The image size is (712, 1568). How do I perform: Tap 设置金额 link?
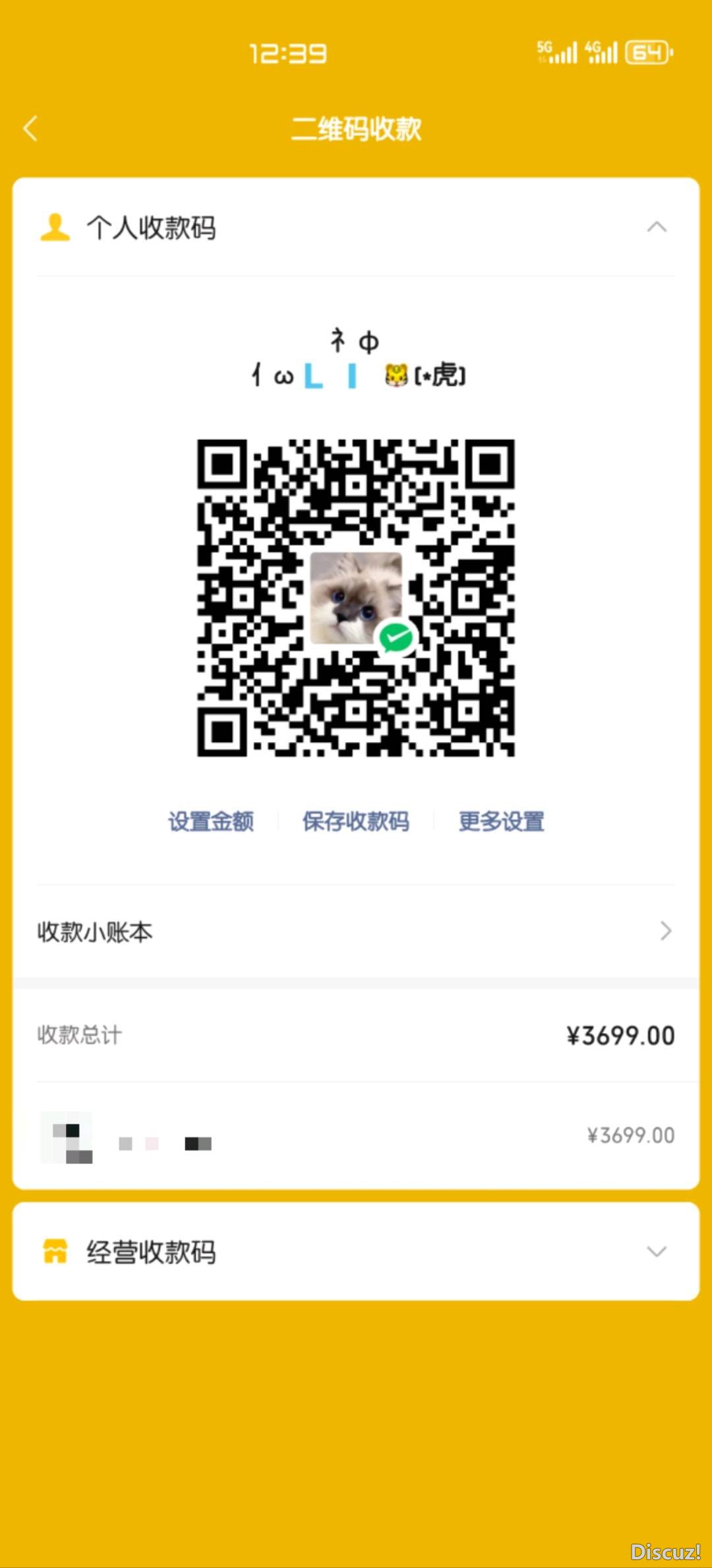pos(211,821)
